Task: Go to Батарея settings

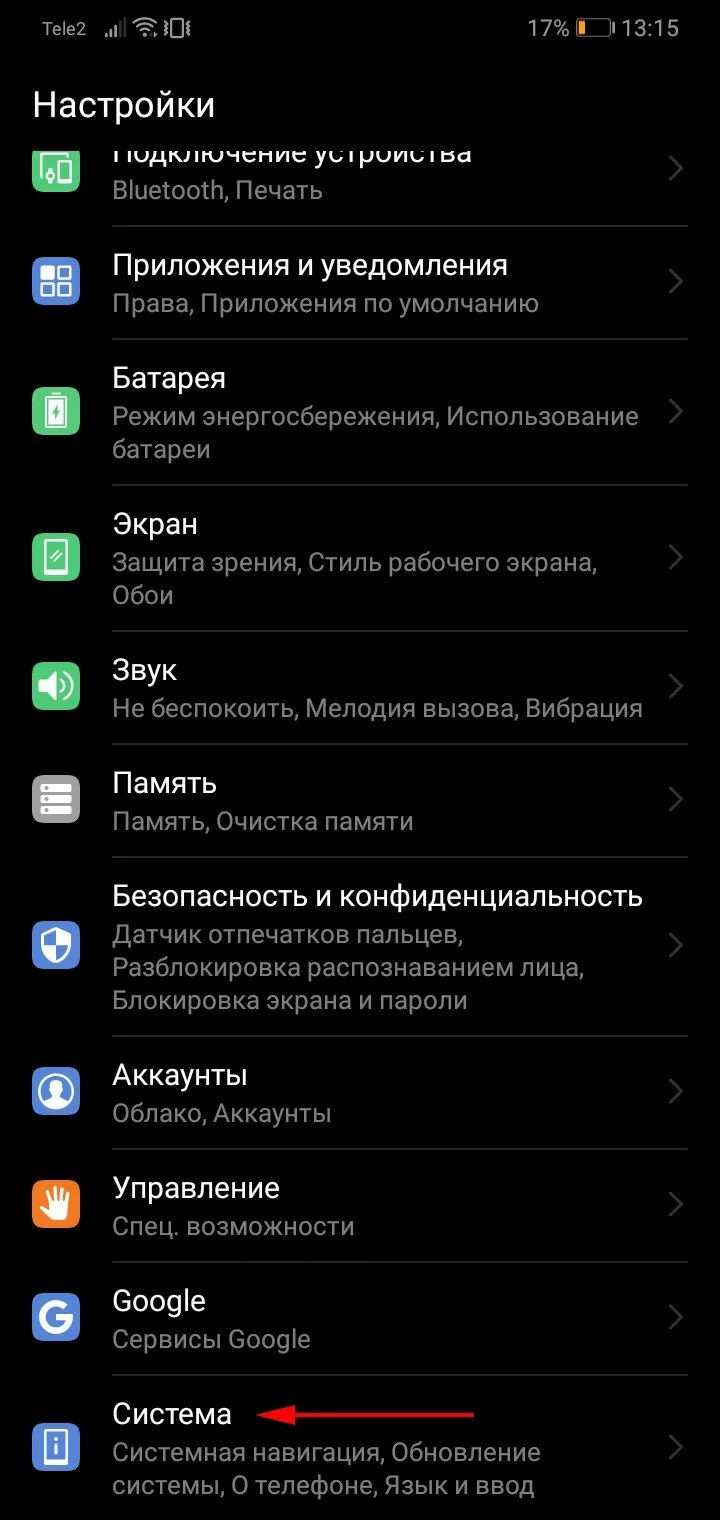Action: tap(360, 412)
